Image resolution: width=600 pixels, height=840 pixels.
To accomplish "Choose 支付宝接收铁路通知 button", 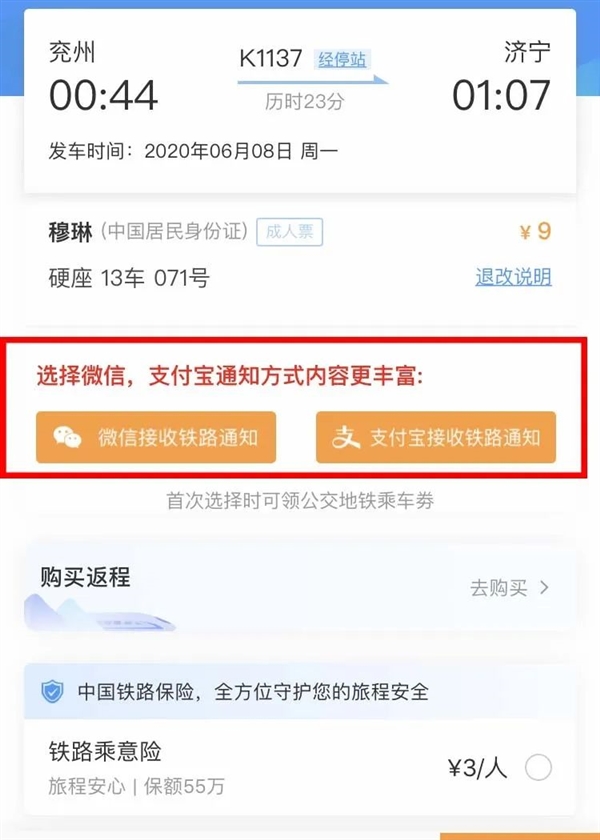I will [435, 437].
